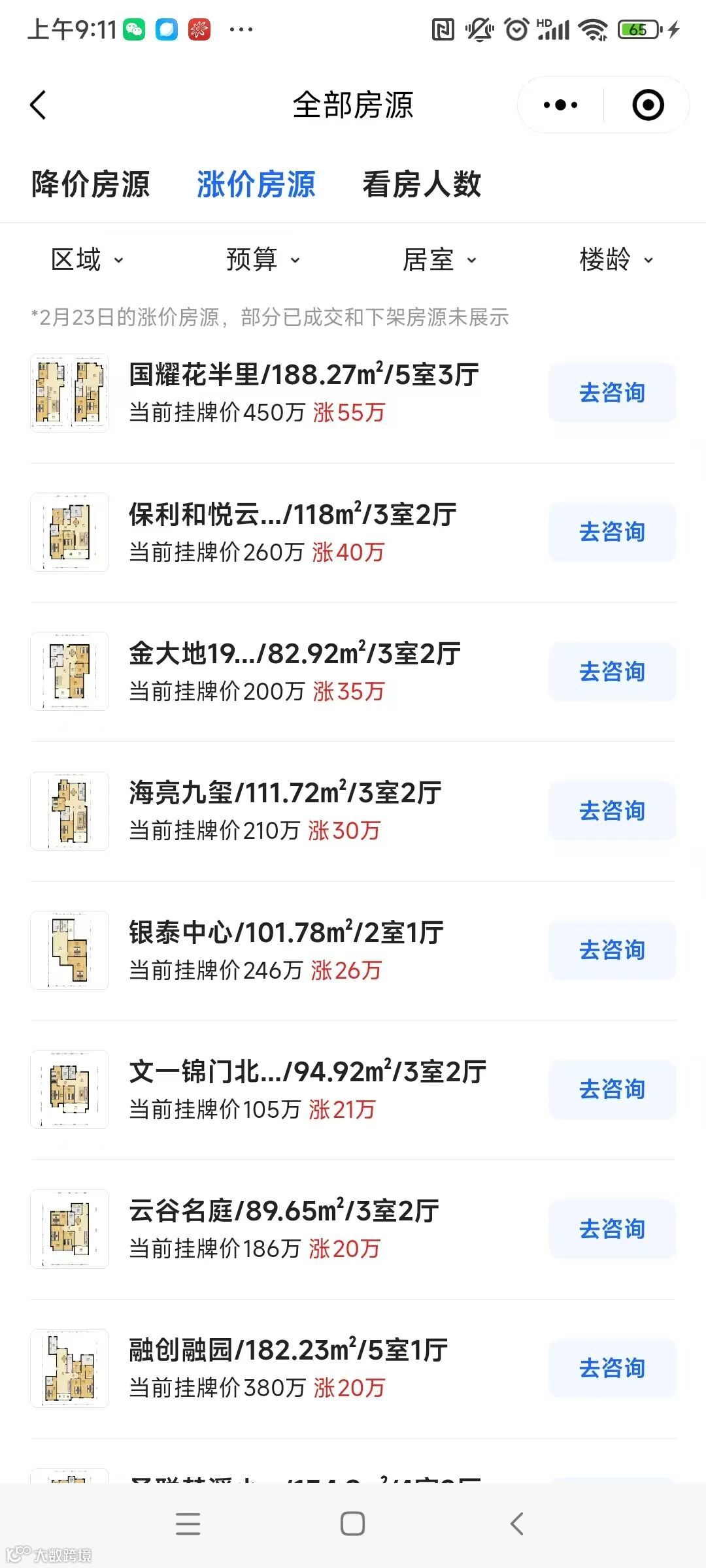Switch to the 看房人数 tab
The width and height of the screenshot is (706, 1568).
click(x=422, y=184)
